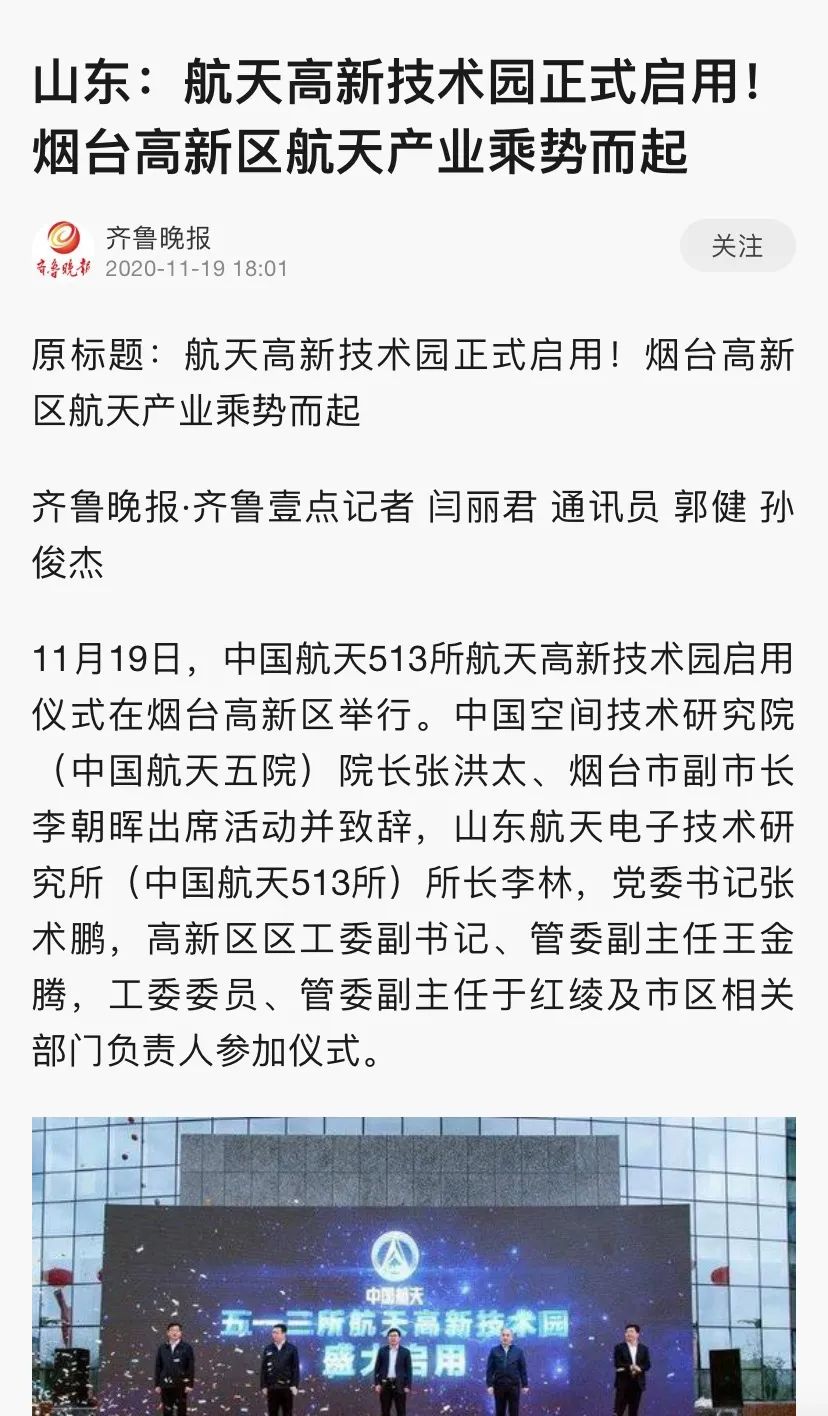Screen dimensions: 828x1416
Task: View the ceremony photo in the article
Action: pyautogui.click(x=414, y=1266)
